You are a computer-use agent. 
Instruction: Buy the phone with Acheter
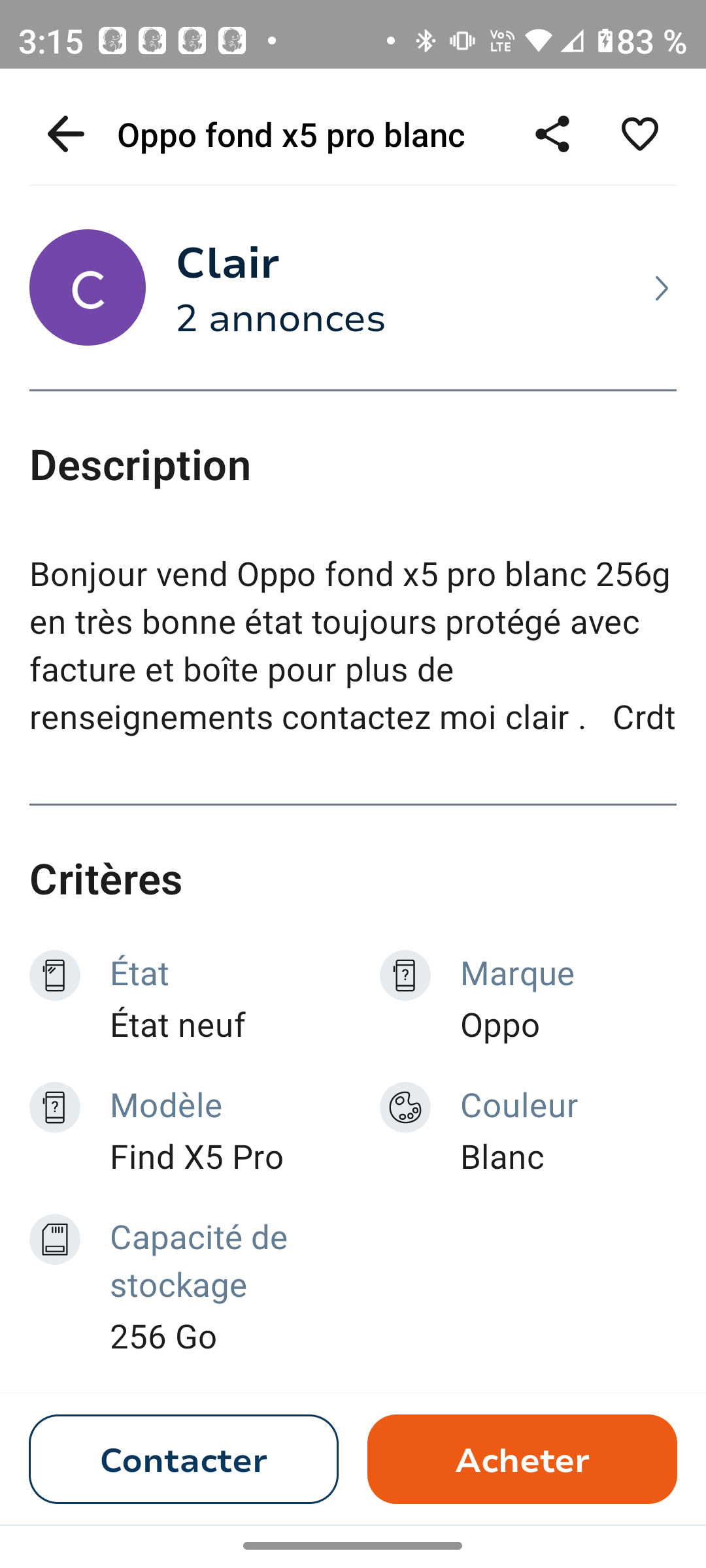point(522,1459)
